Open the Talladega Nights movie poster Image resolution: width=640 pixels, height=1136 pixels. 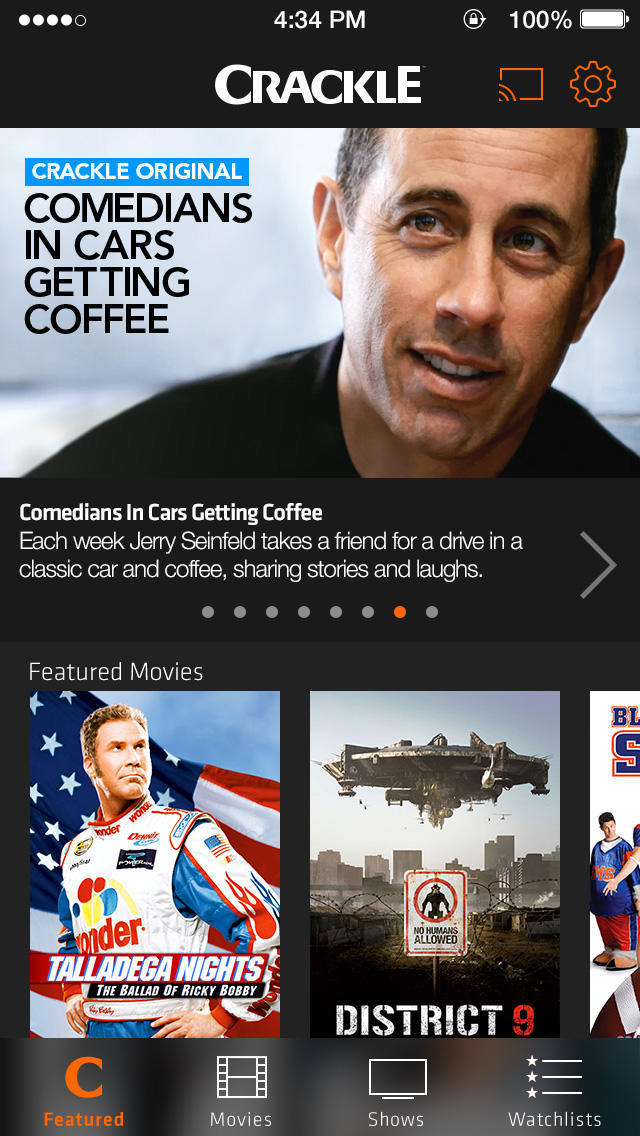click(x=155, y=865)
